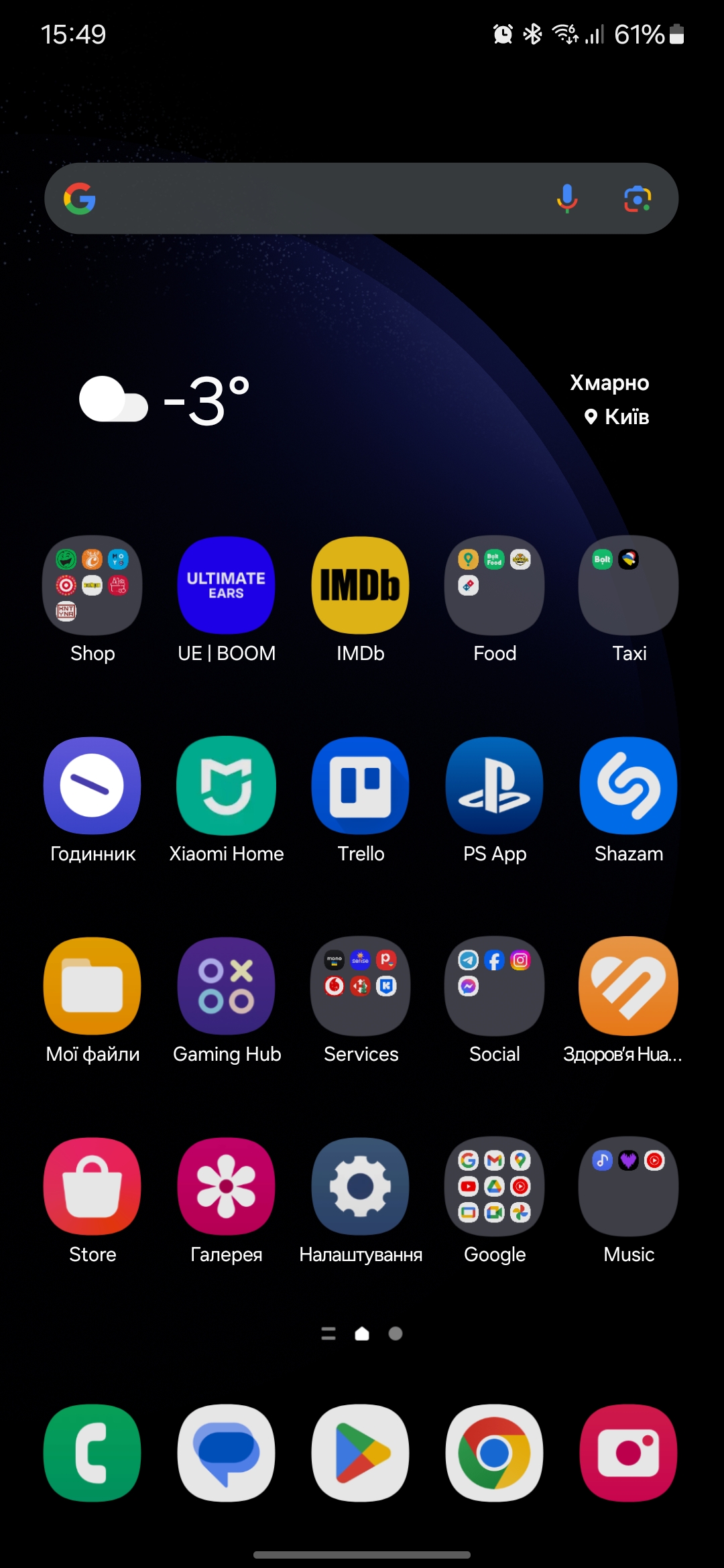This screenshot has width=724, height=1568.
Task: Launch Shazam
Action: click(x=629, y=785)
